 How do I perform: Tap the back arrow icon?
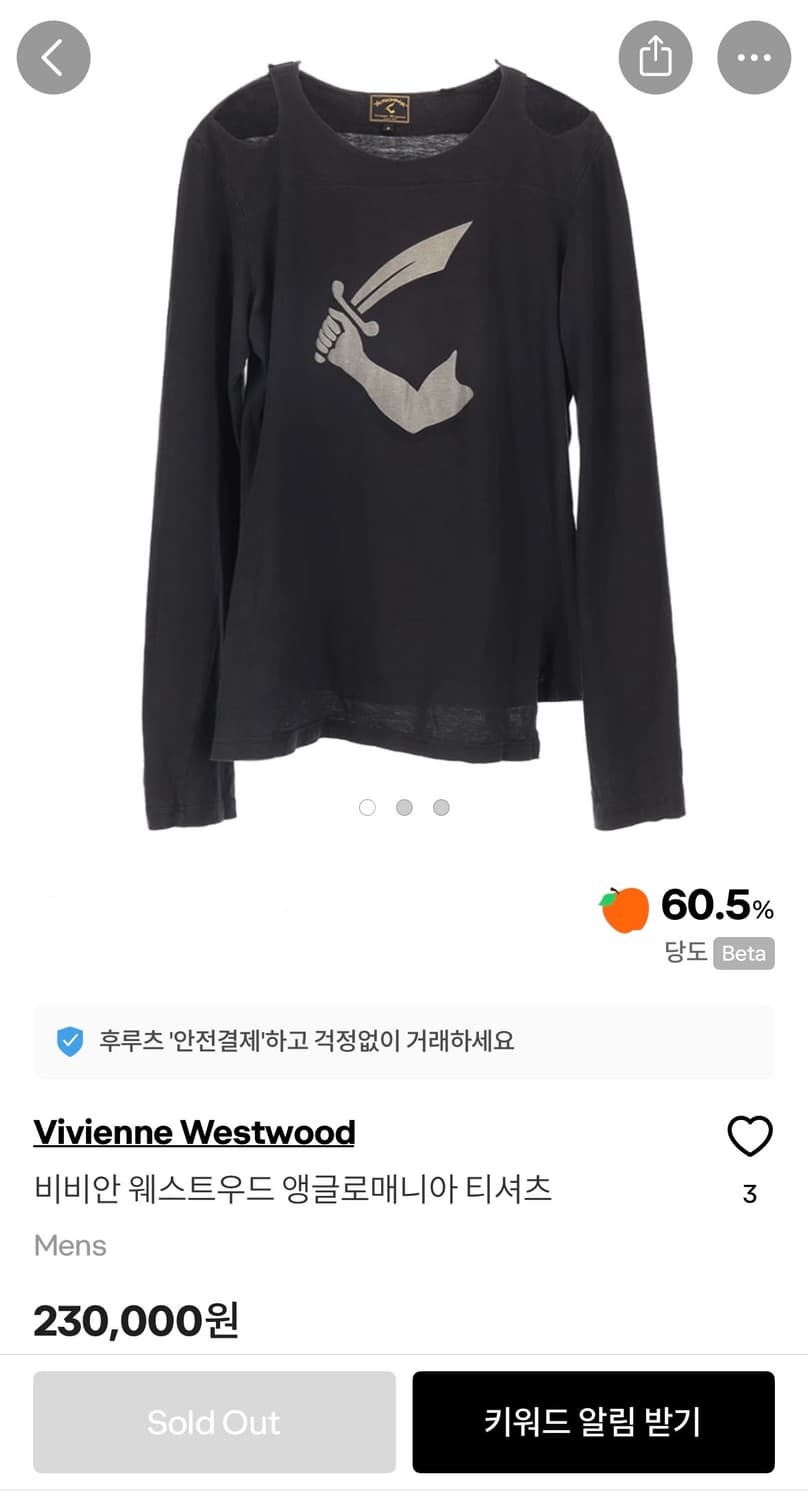pyautogui.click(x=53, y=57)
